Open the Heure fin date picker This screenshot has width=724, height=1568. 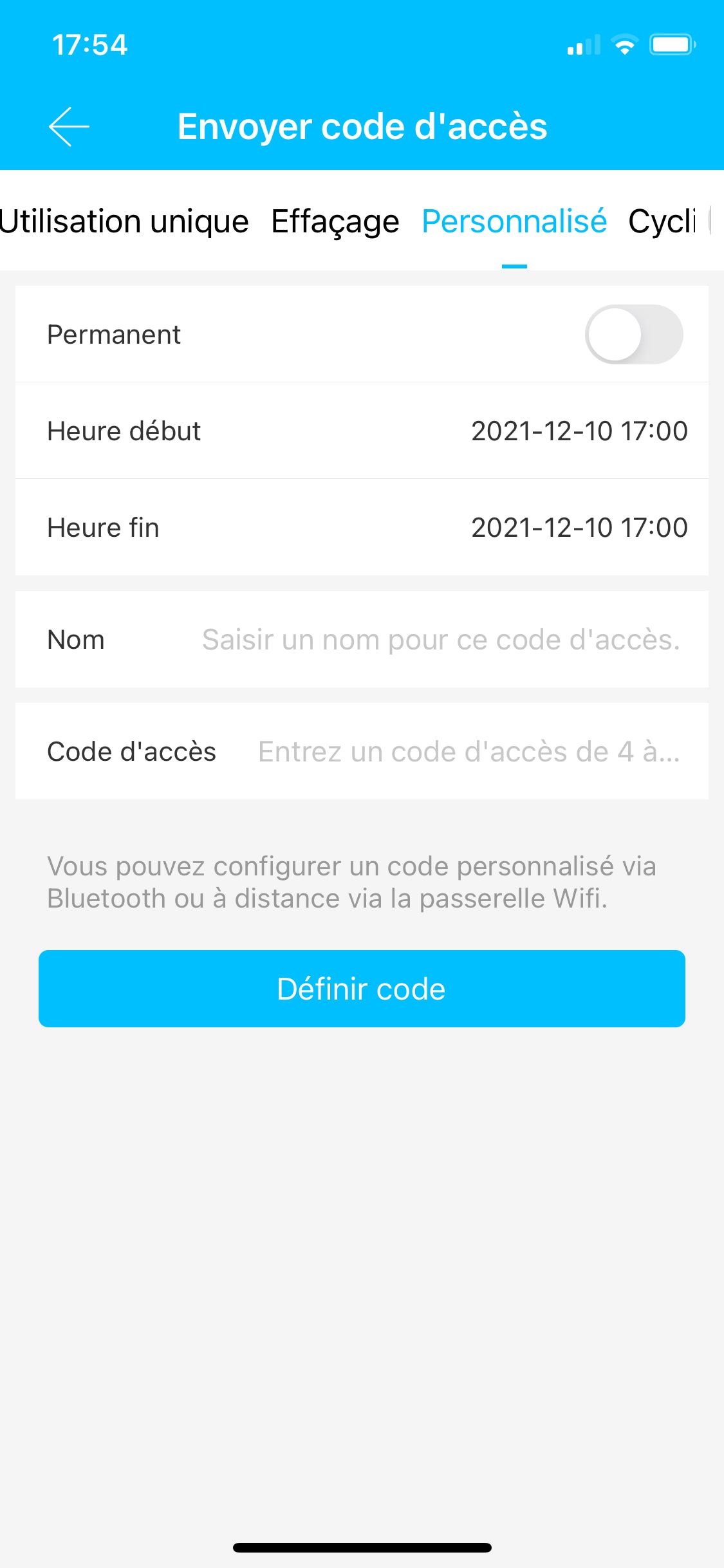tap(362, 527)
